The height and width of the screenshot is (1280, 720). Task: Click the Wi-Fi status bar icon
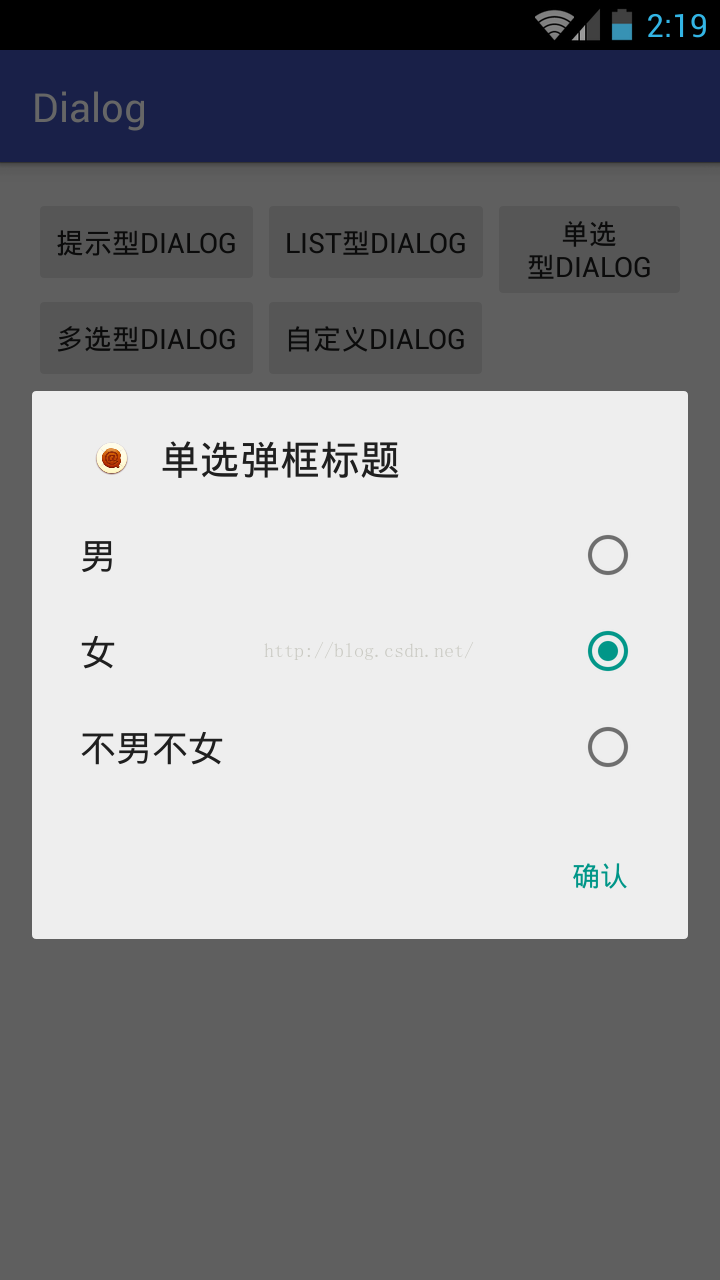556,24
